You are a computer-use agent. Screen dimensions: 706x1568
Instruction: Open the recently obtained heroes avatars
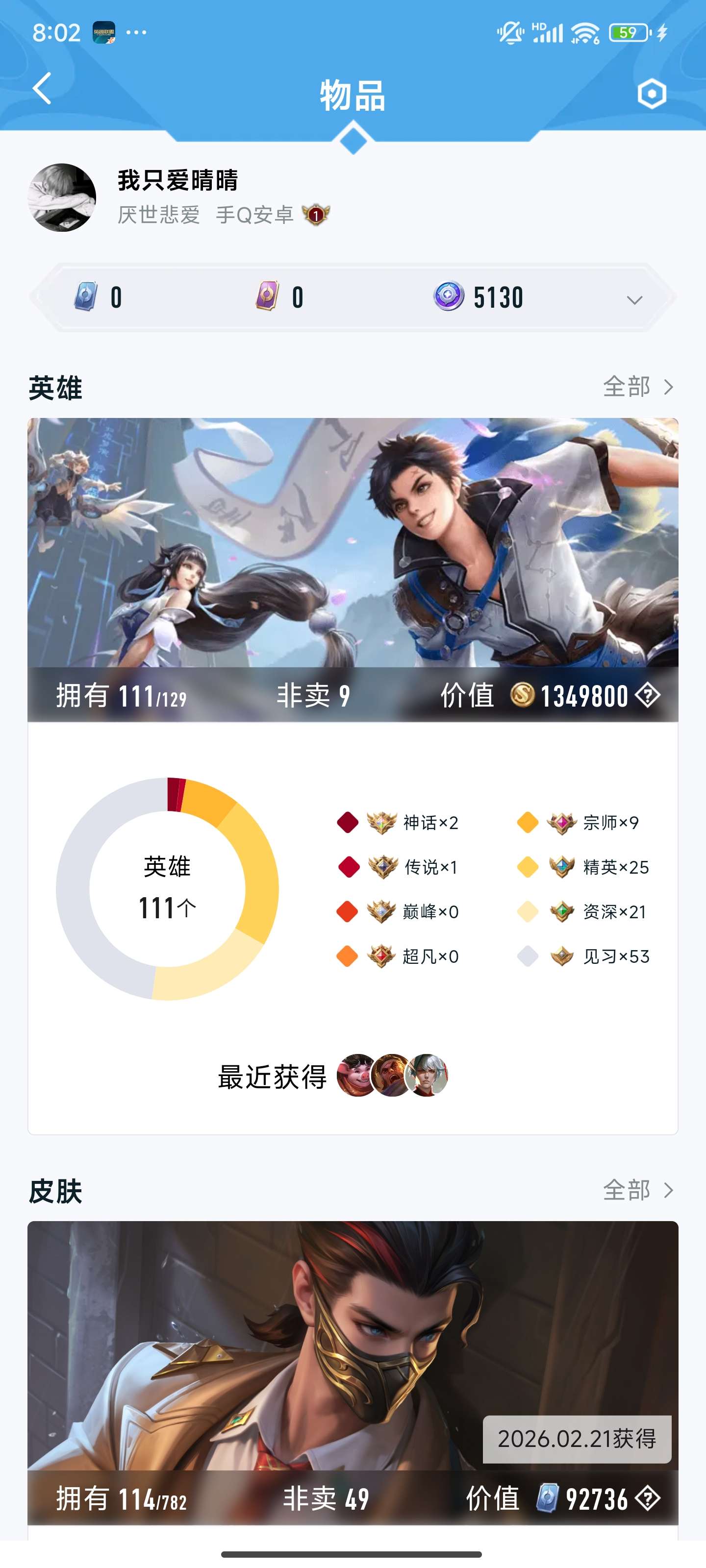(x=392, y=1076)
